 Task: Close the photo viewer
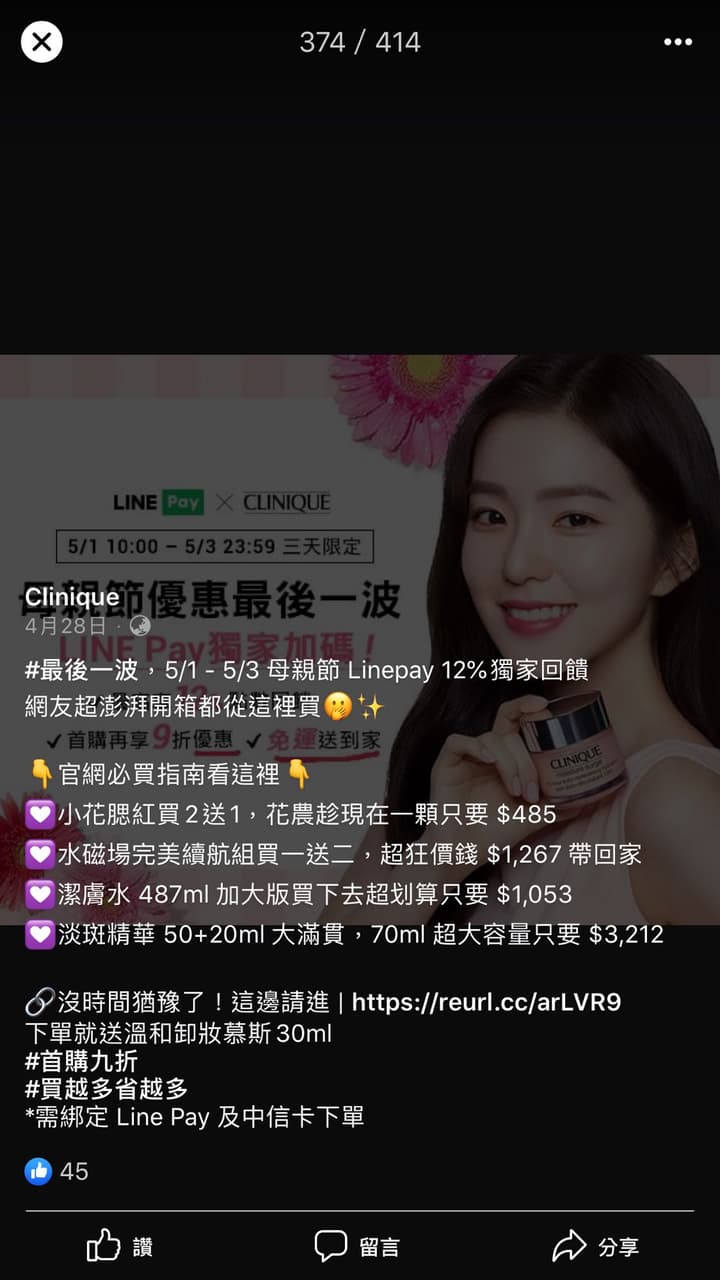pyautogui.click(x=42, y=42)
